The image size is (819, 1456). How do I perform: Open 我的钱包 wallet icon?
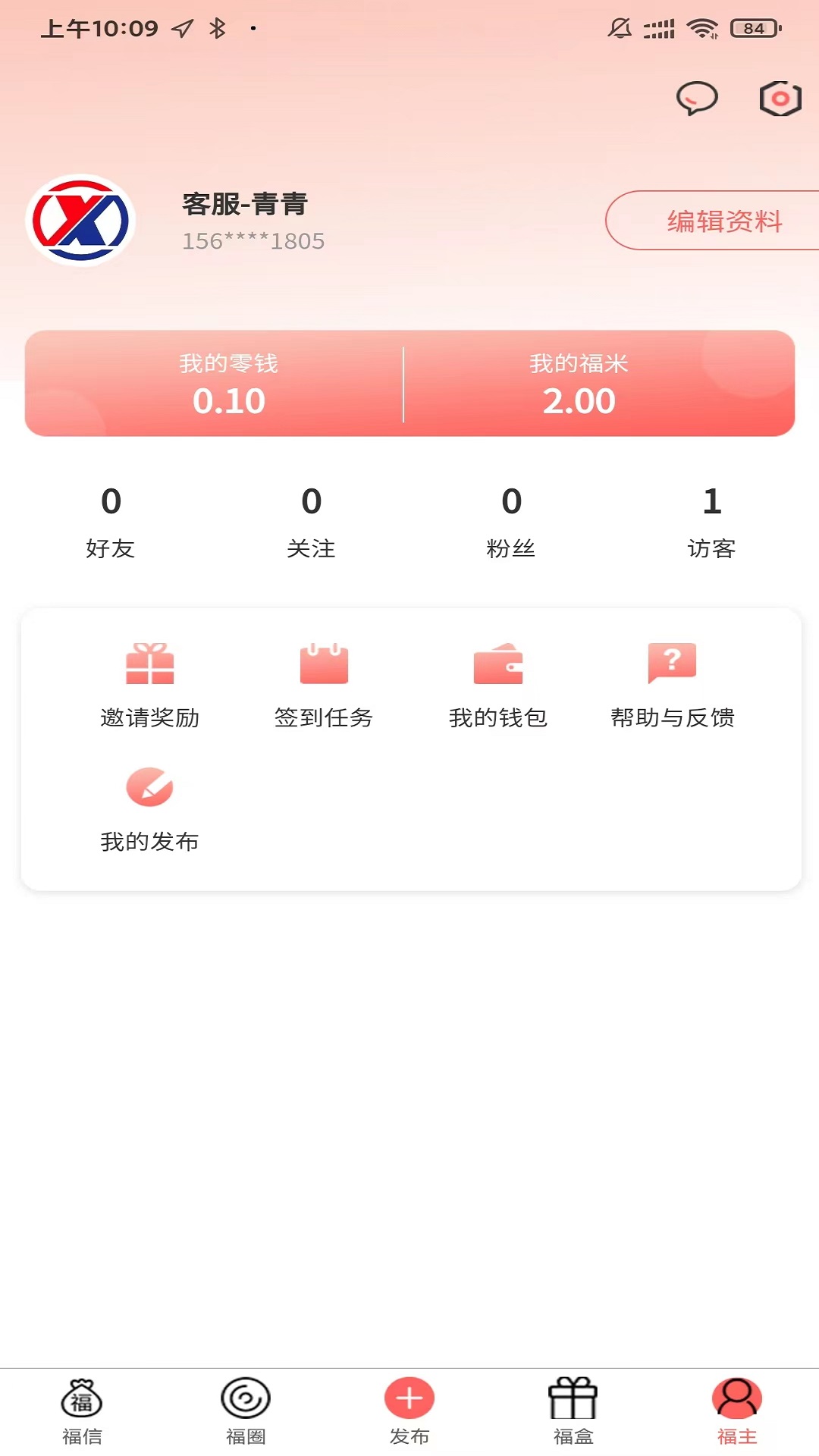(498, 664)
